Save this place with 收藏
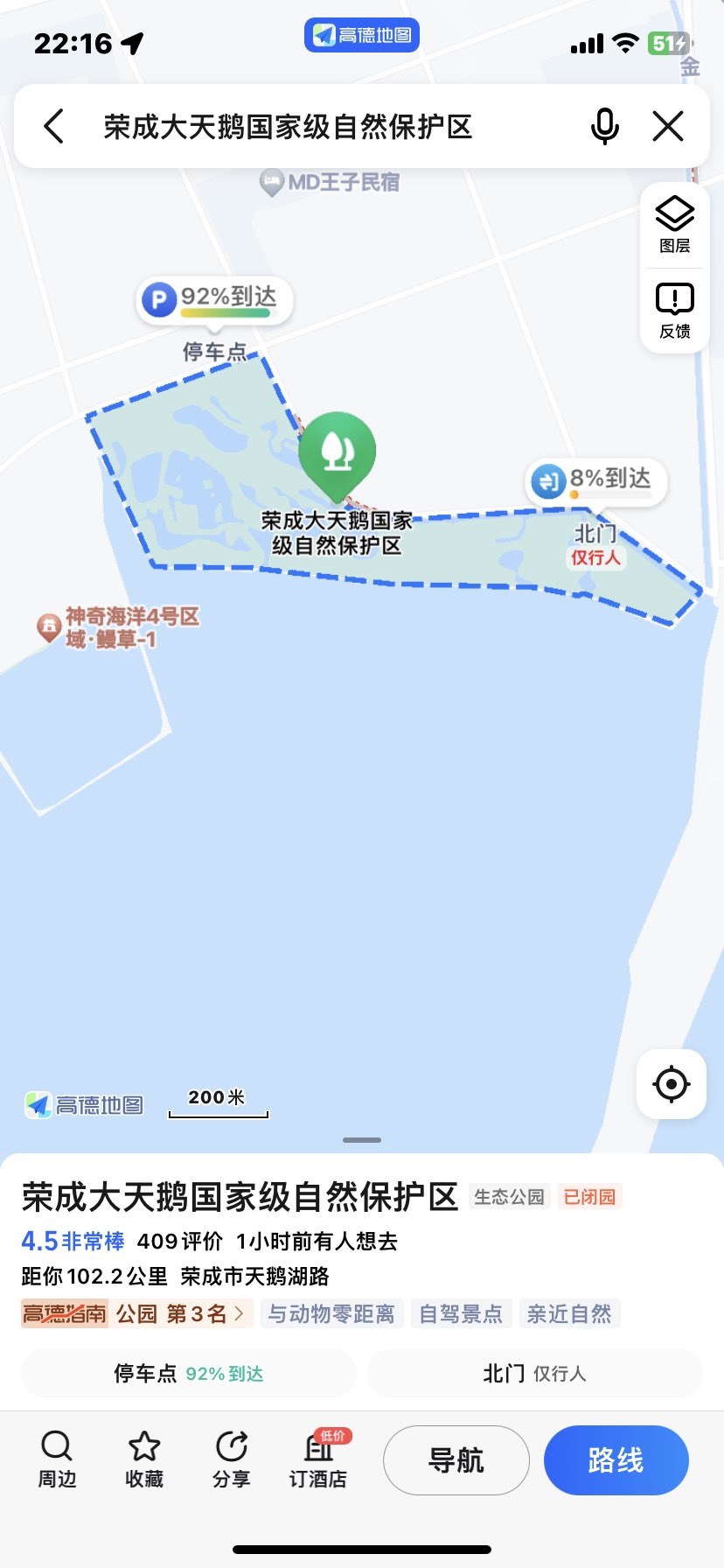 click(144, 1459)
